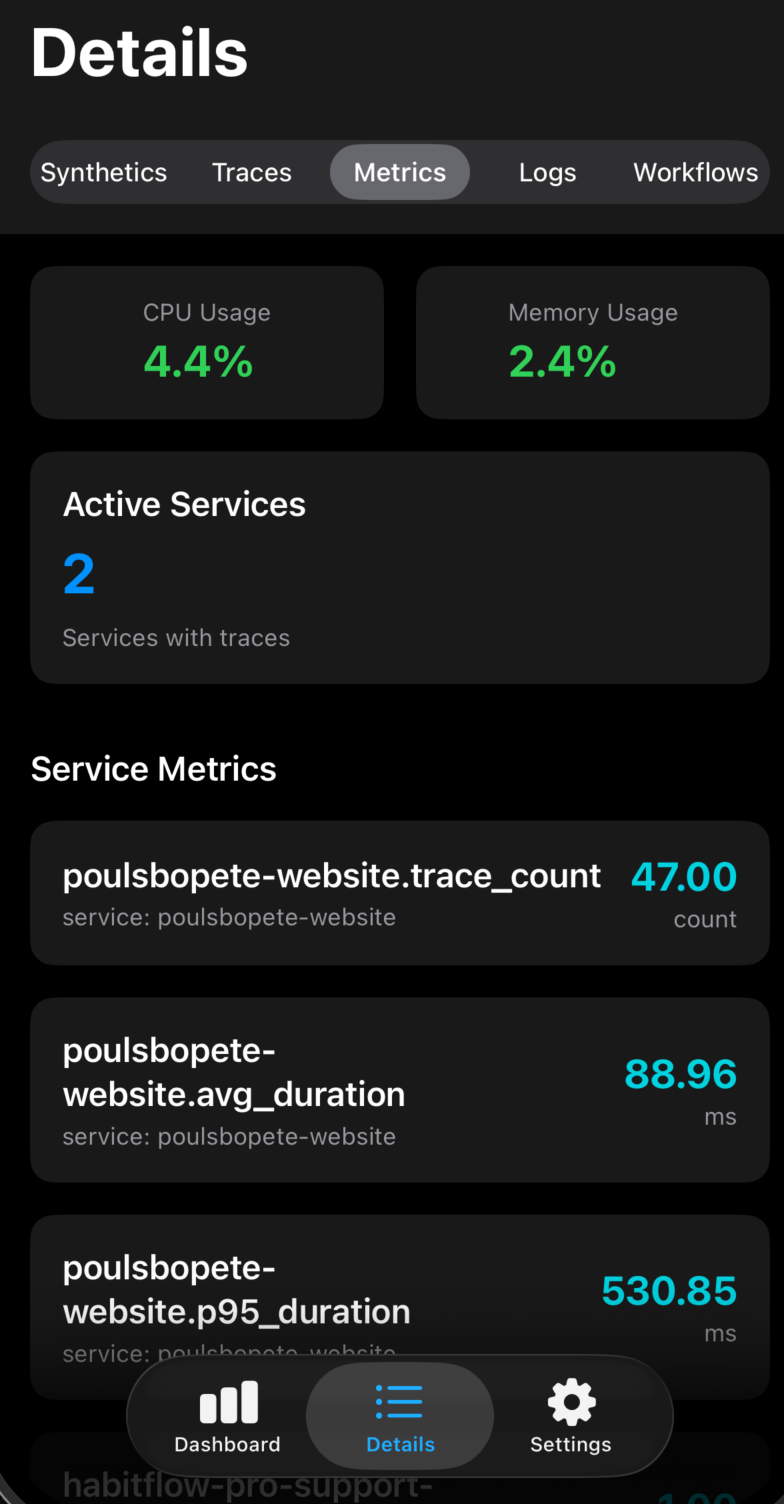Open the Active Services card

(x=399, y=567)
